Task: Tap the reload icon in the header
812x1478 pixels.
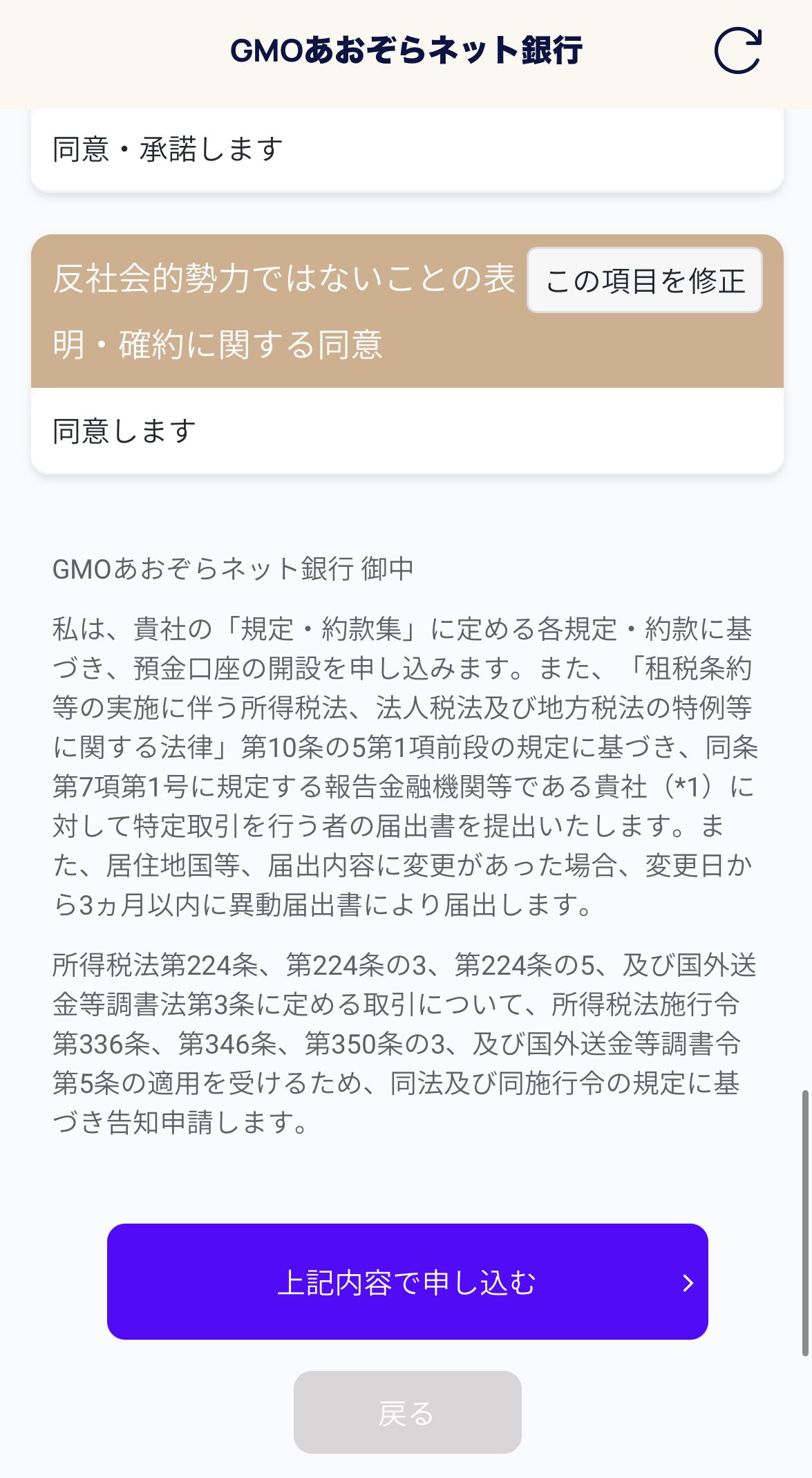Action: click(x=737, y=50)
